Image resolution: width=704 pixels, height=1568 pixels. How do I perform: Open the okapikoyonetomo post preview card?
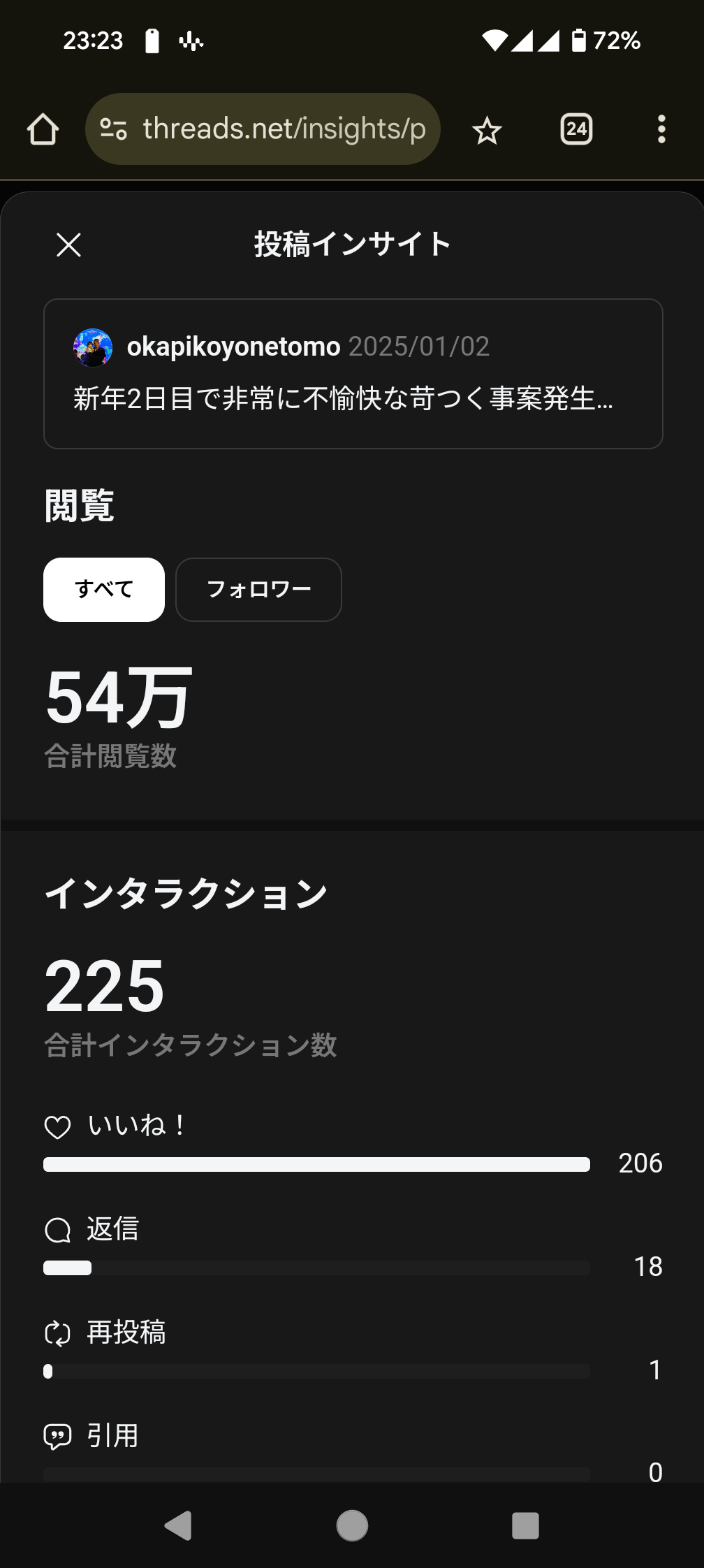353,374
